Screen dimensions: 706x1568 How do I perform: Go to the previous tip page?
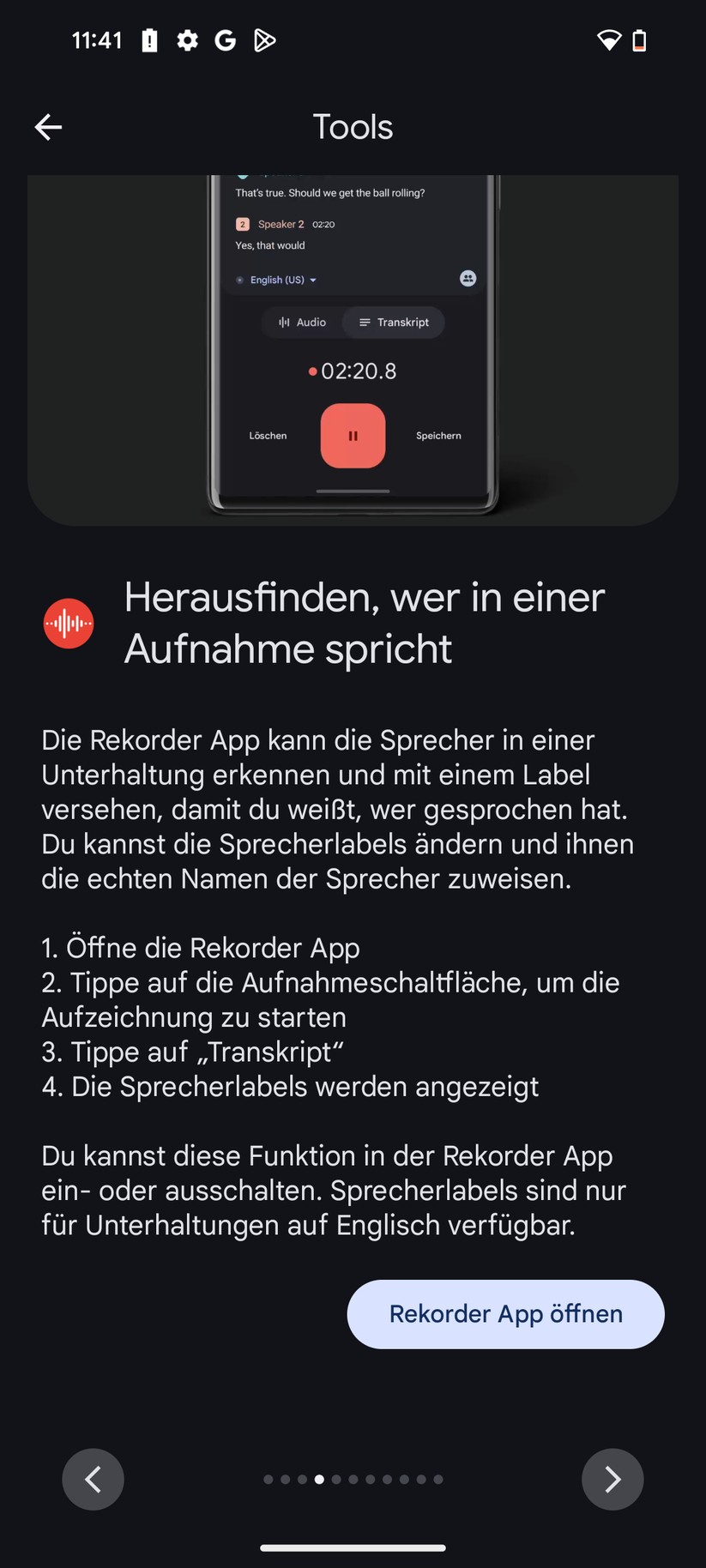(x=93, y=1479)
